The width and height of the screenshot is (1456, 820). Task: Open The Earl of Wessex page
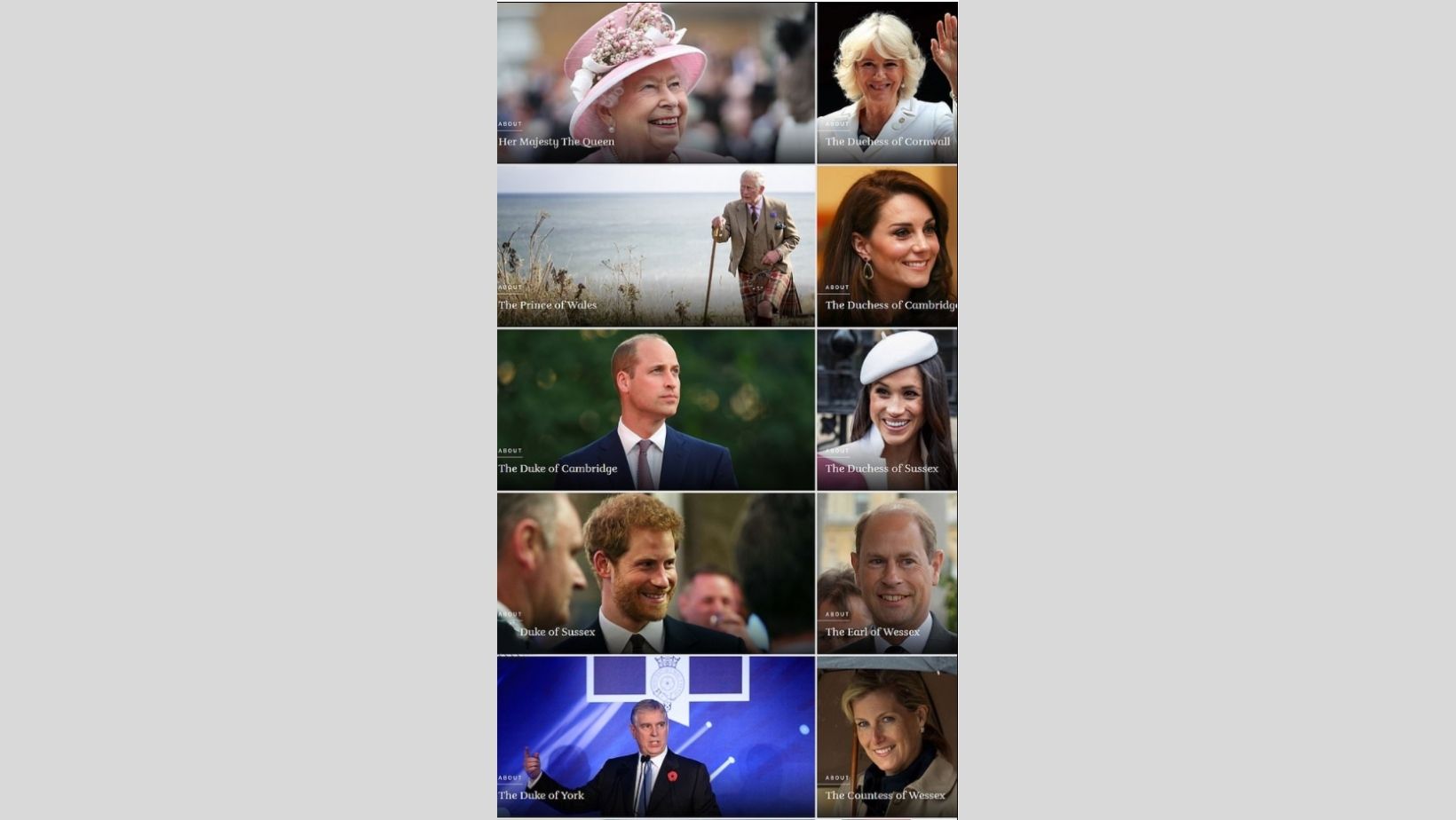[x=873, y=631]
